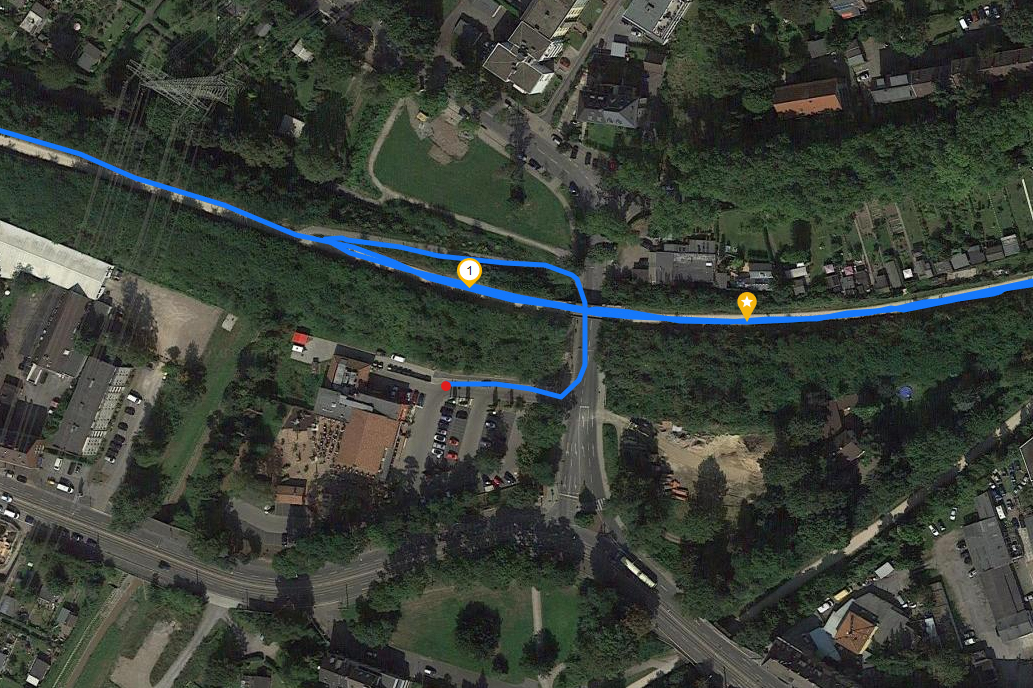This screenshot has height=688, width=1033.
Task: Select the red endpoint dot of the route
Action: (445, 385)
